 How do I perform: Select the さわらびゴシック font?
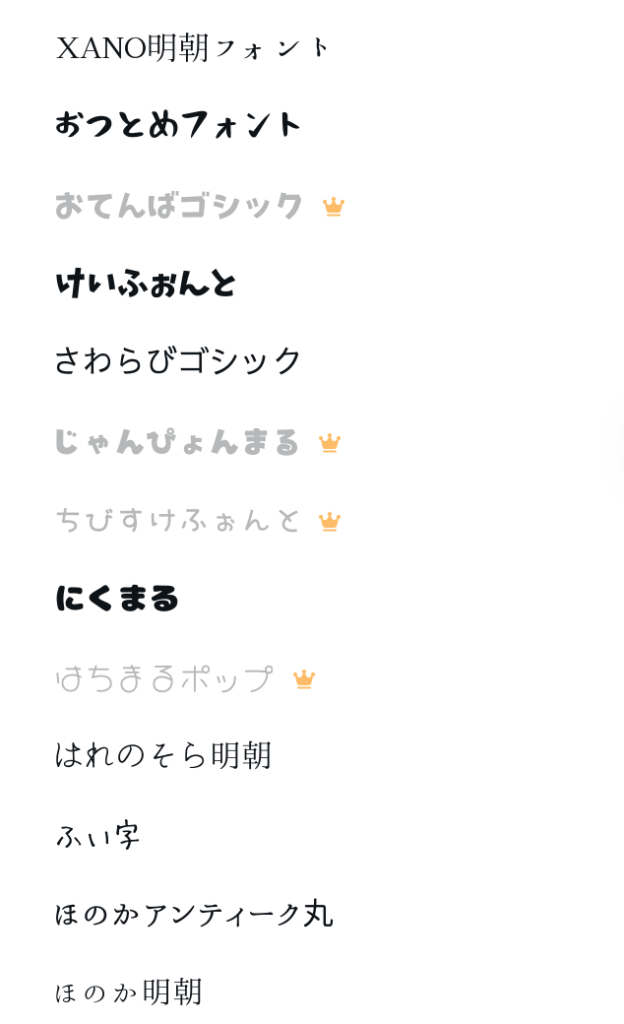[178, 361]
